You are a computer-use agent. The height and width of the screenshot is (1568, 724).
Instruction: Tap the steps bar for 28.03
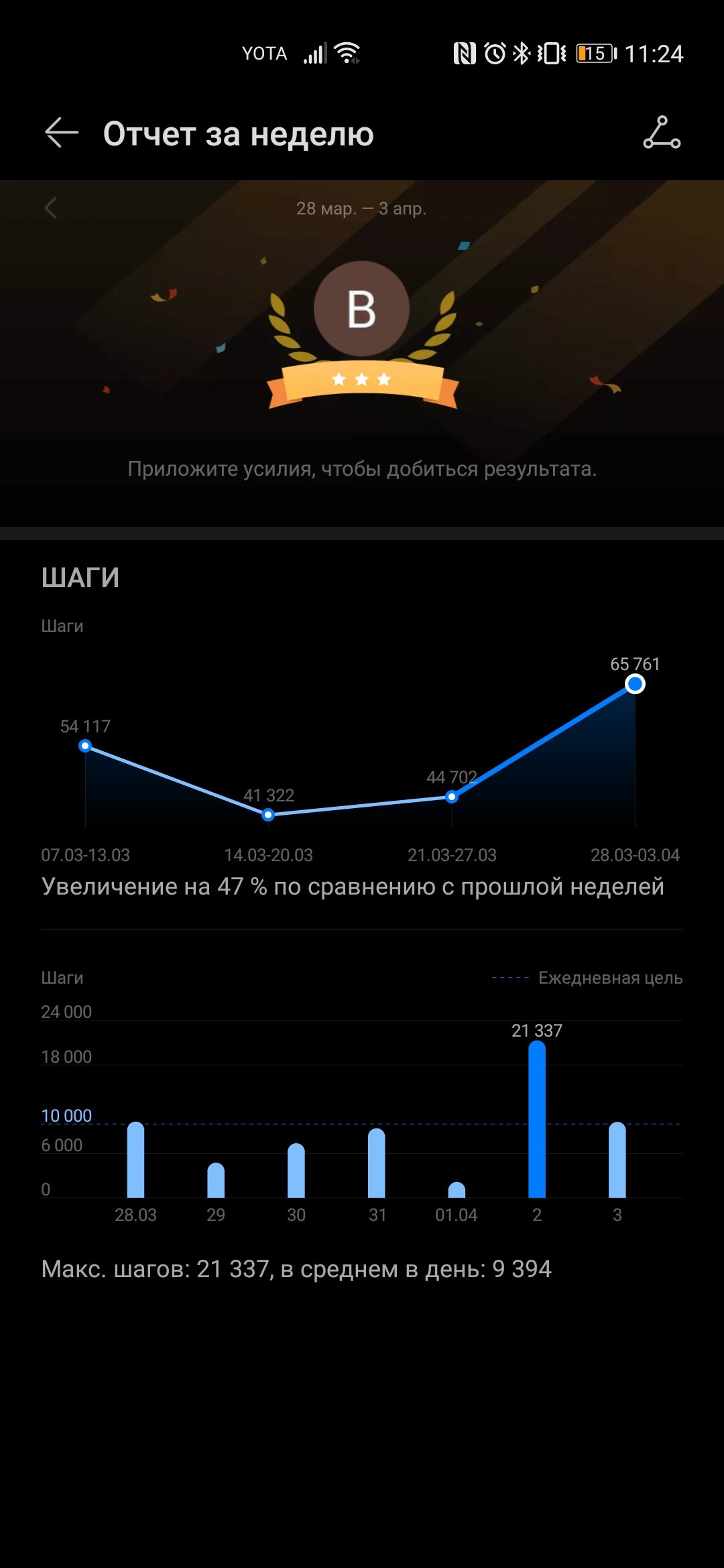[135, 1160]
